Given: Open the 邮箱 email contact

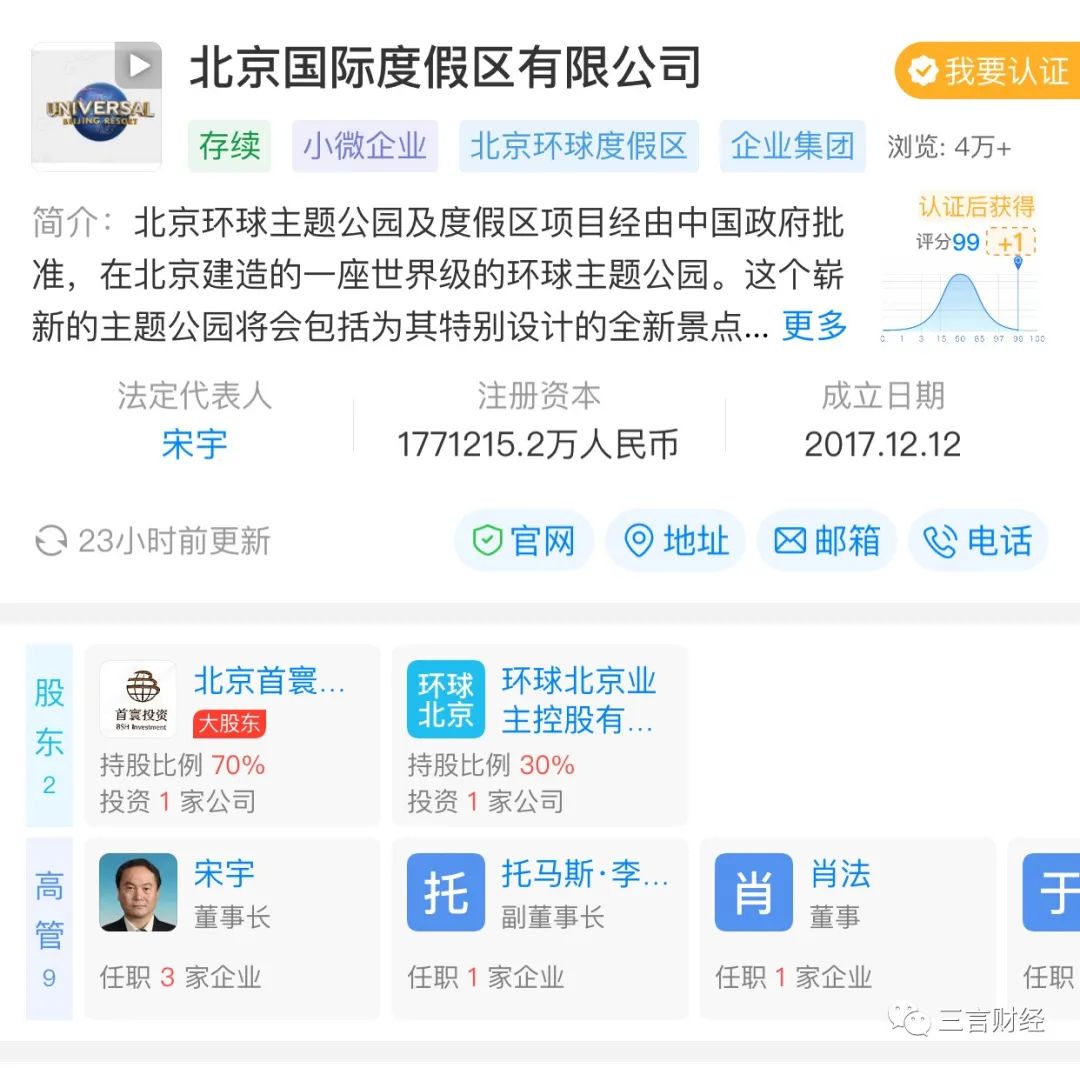Looking at the screenshot, I should [x=827, y=541].
